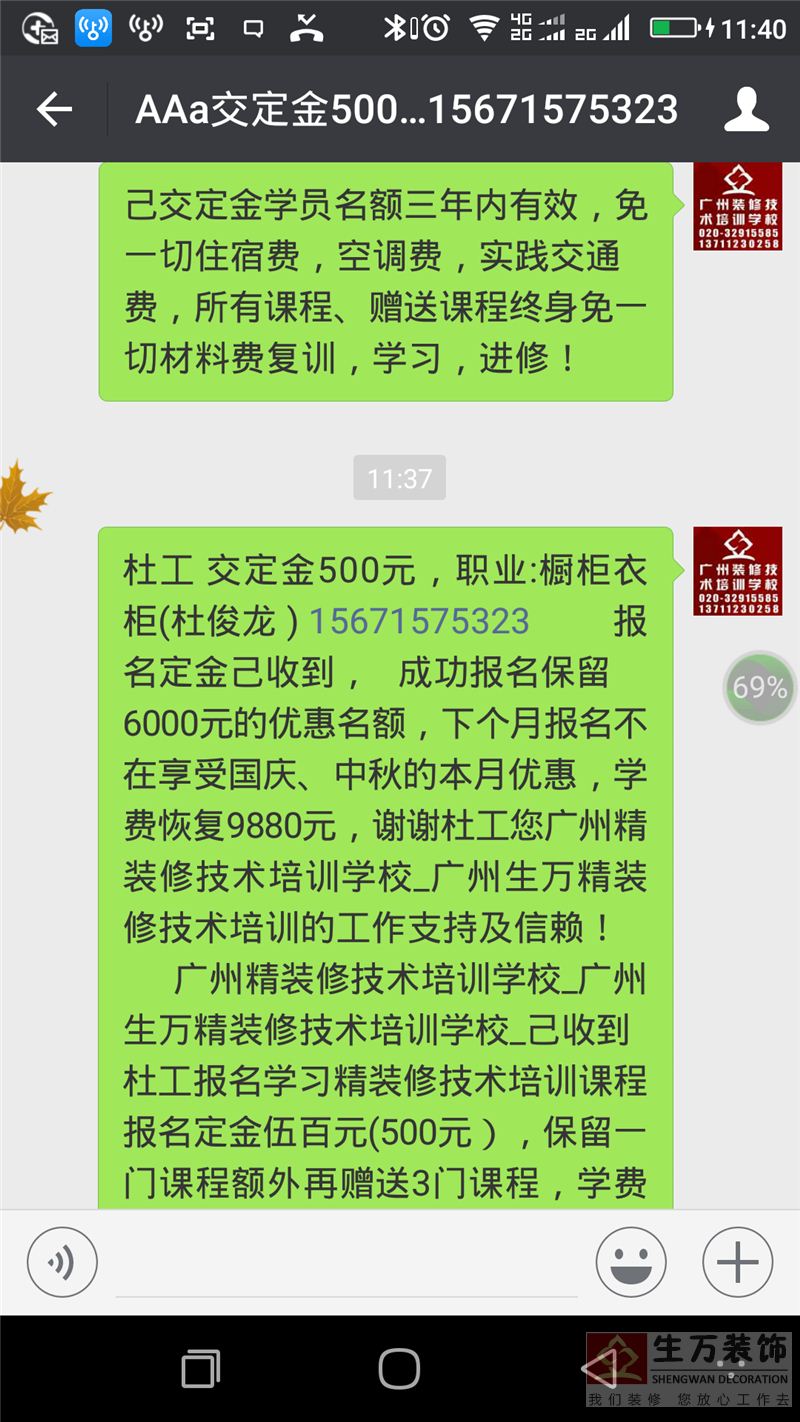
Task: Open the recent apps view
Action: pos(200,1368)
